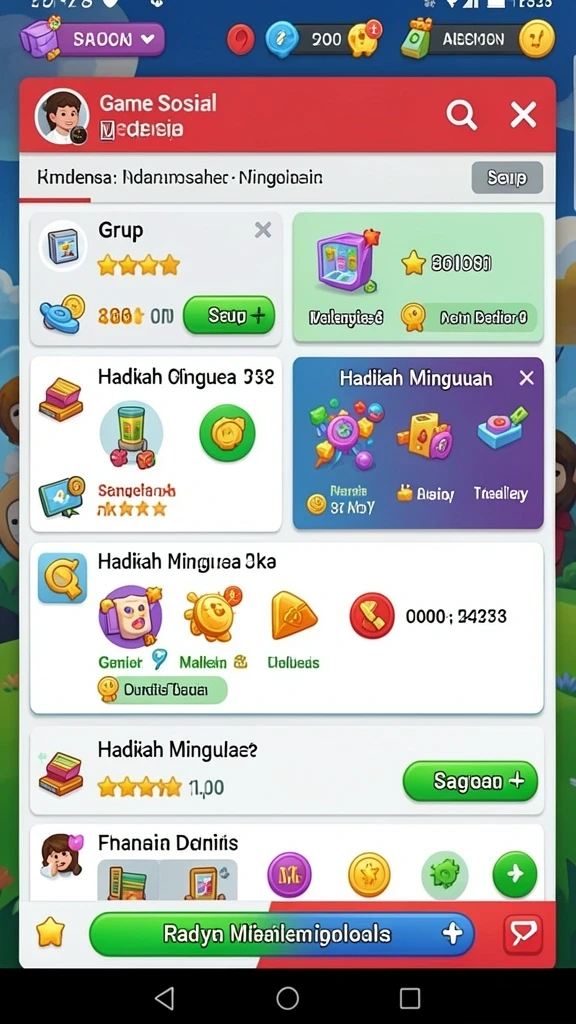Open the profile avatar in the header
Screen dimensions: 576x1024
(61, 116)
